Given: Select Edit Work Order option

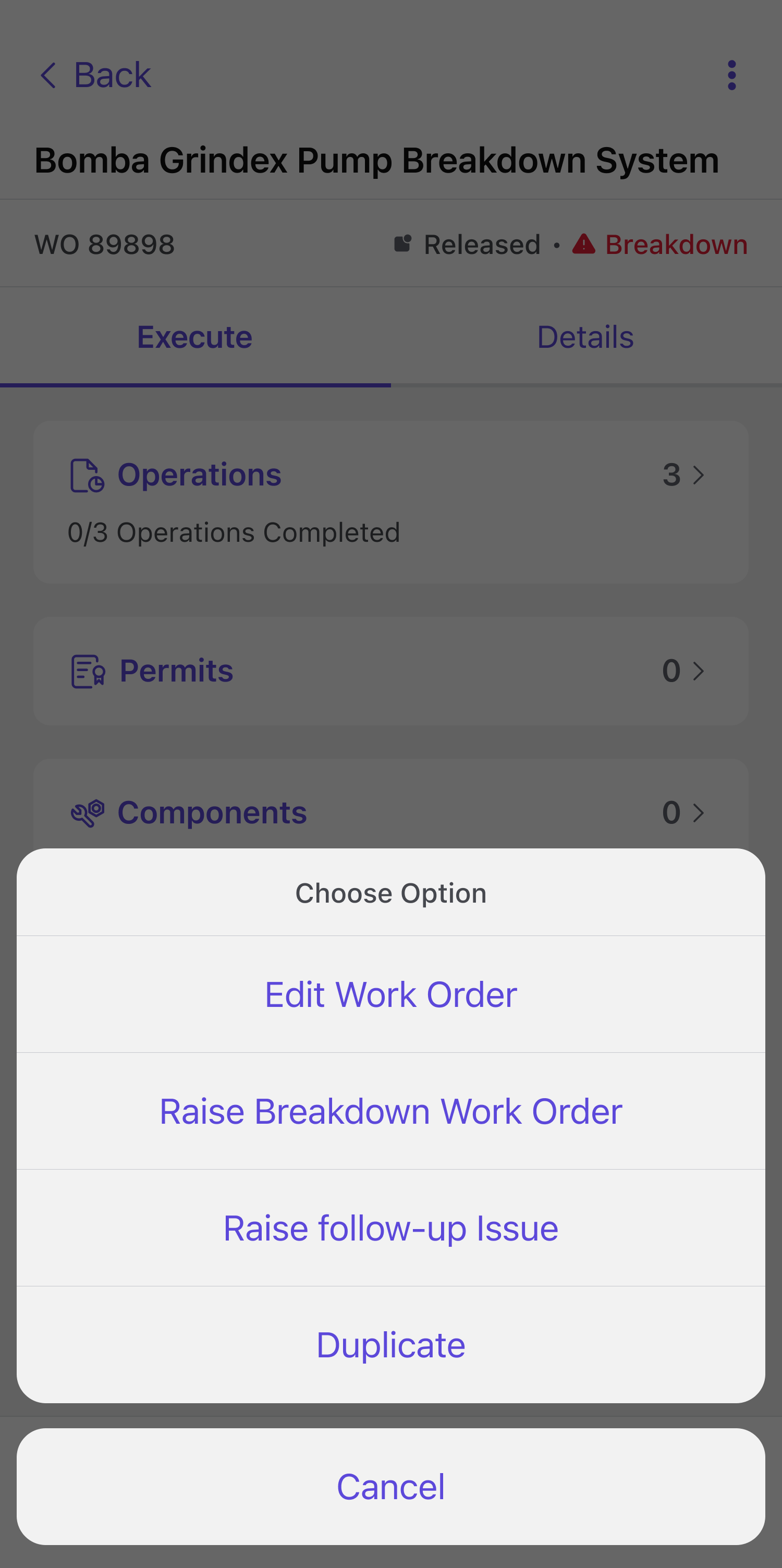Looking at the screenshot, I should [390, 994].
